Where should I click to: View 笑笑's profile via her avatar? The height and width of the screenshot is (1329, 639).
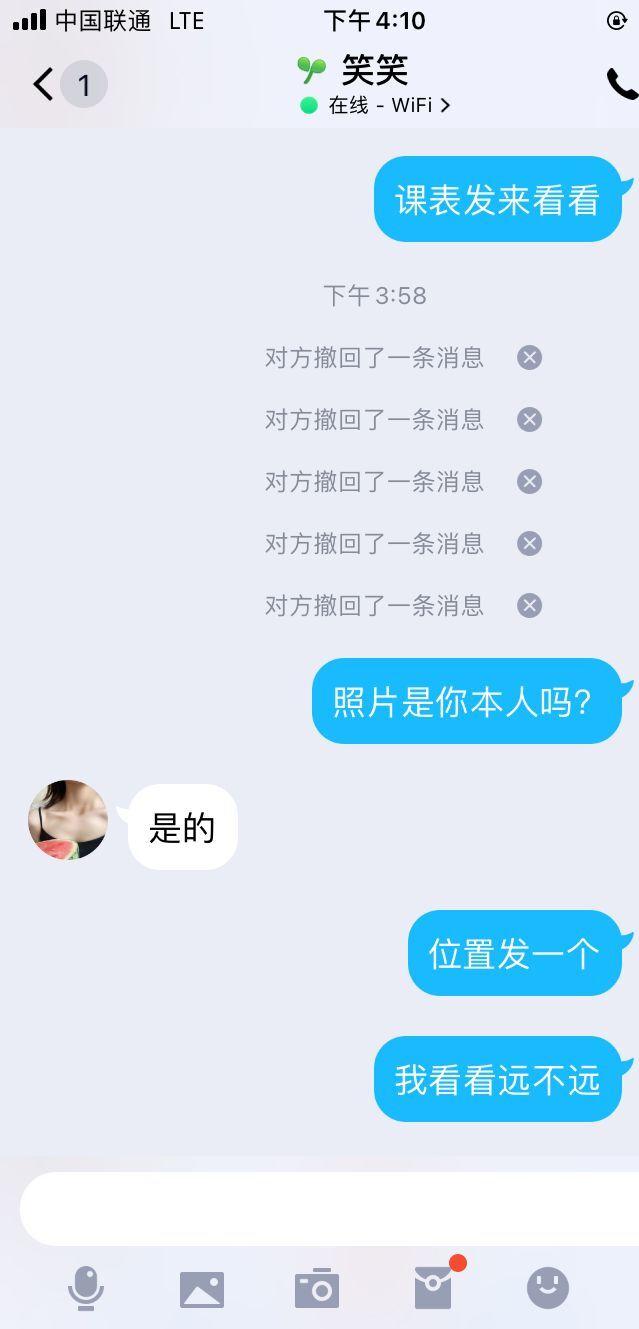pyautogui.click(x=68, y=820)
